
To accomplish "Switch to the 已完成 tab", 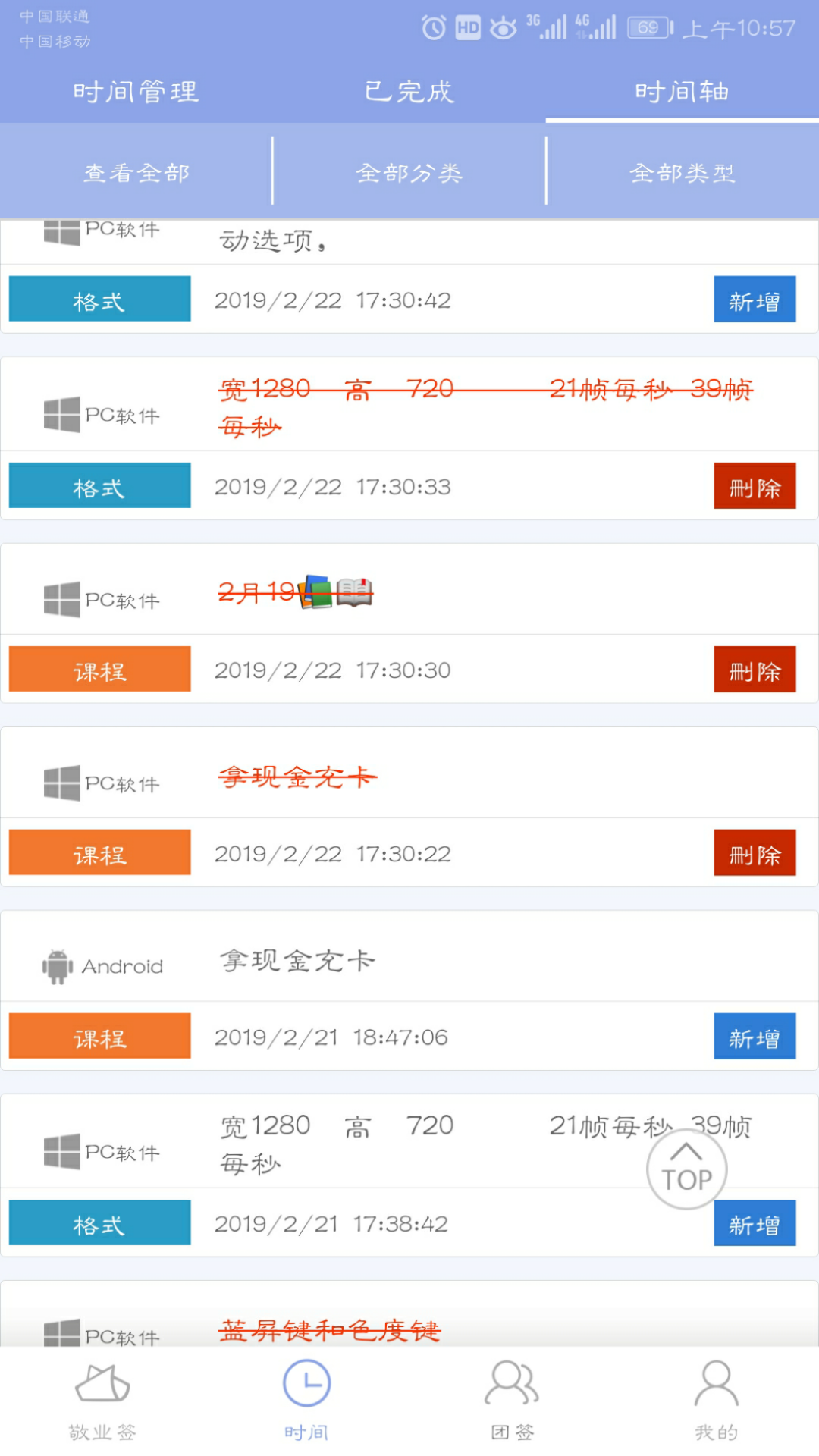I will 409,92.
